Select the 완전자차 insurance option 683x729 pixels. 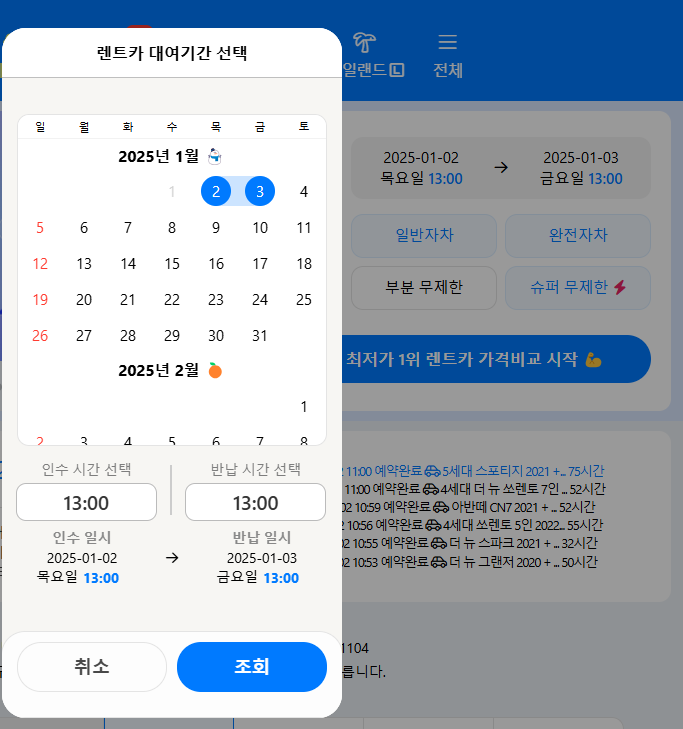tap(578, 236)
